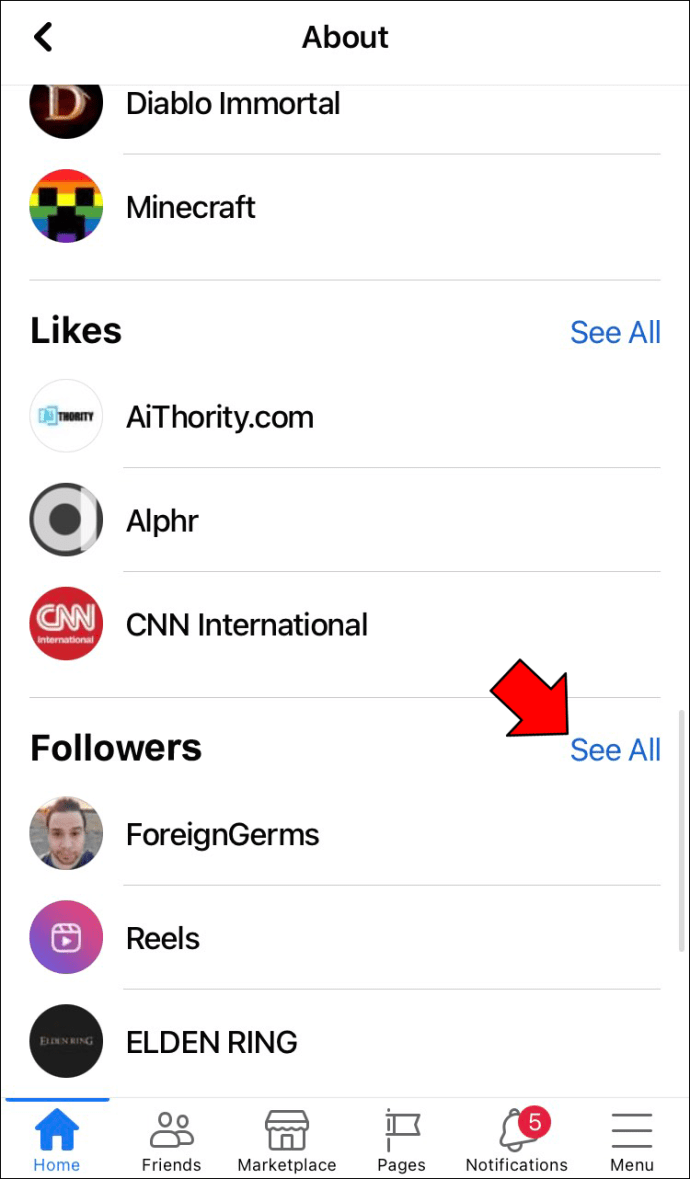Open the Reels follower entry
The image size is (690, 1179).
[345, 938]
